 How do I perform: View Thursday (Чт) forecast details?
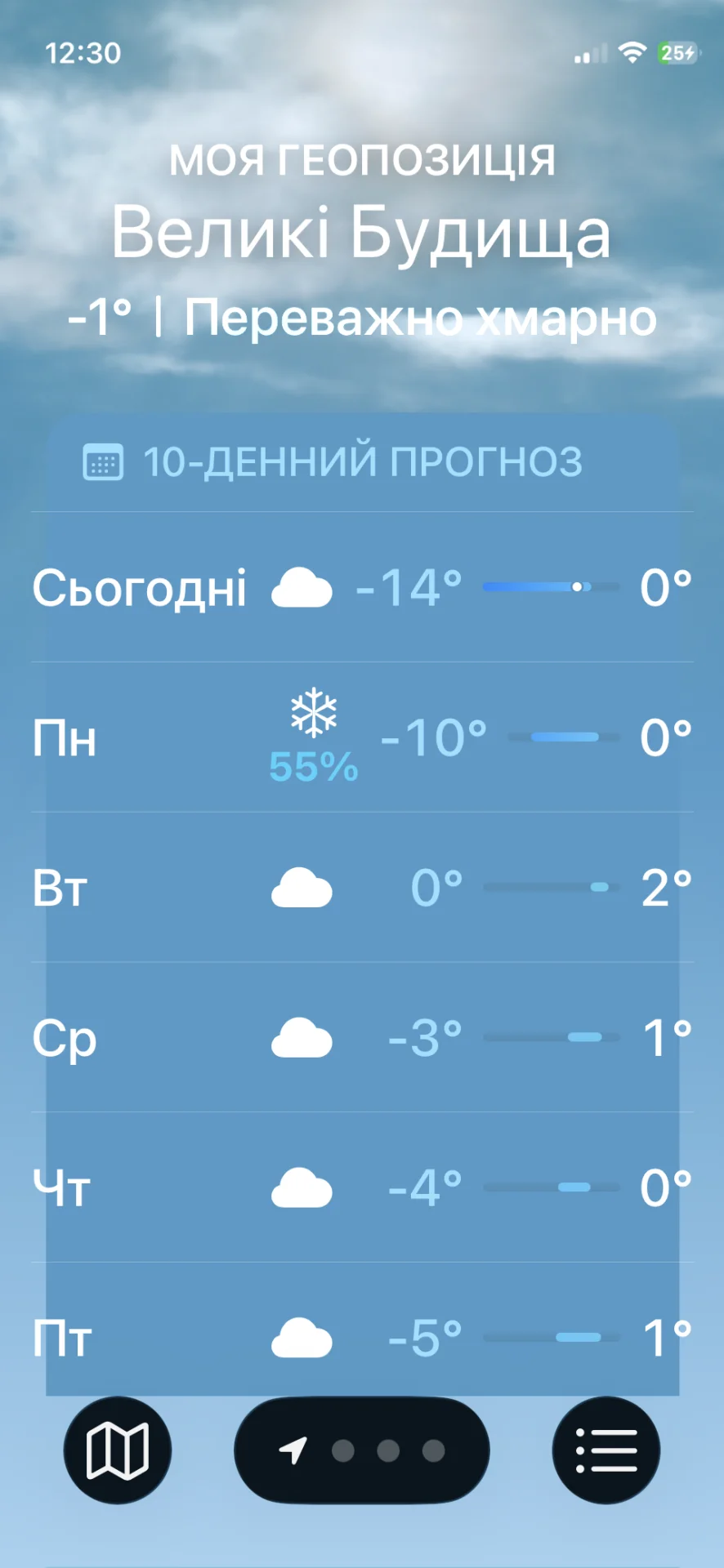(x=362, y=1187)
